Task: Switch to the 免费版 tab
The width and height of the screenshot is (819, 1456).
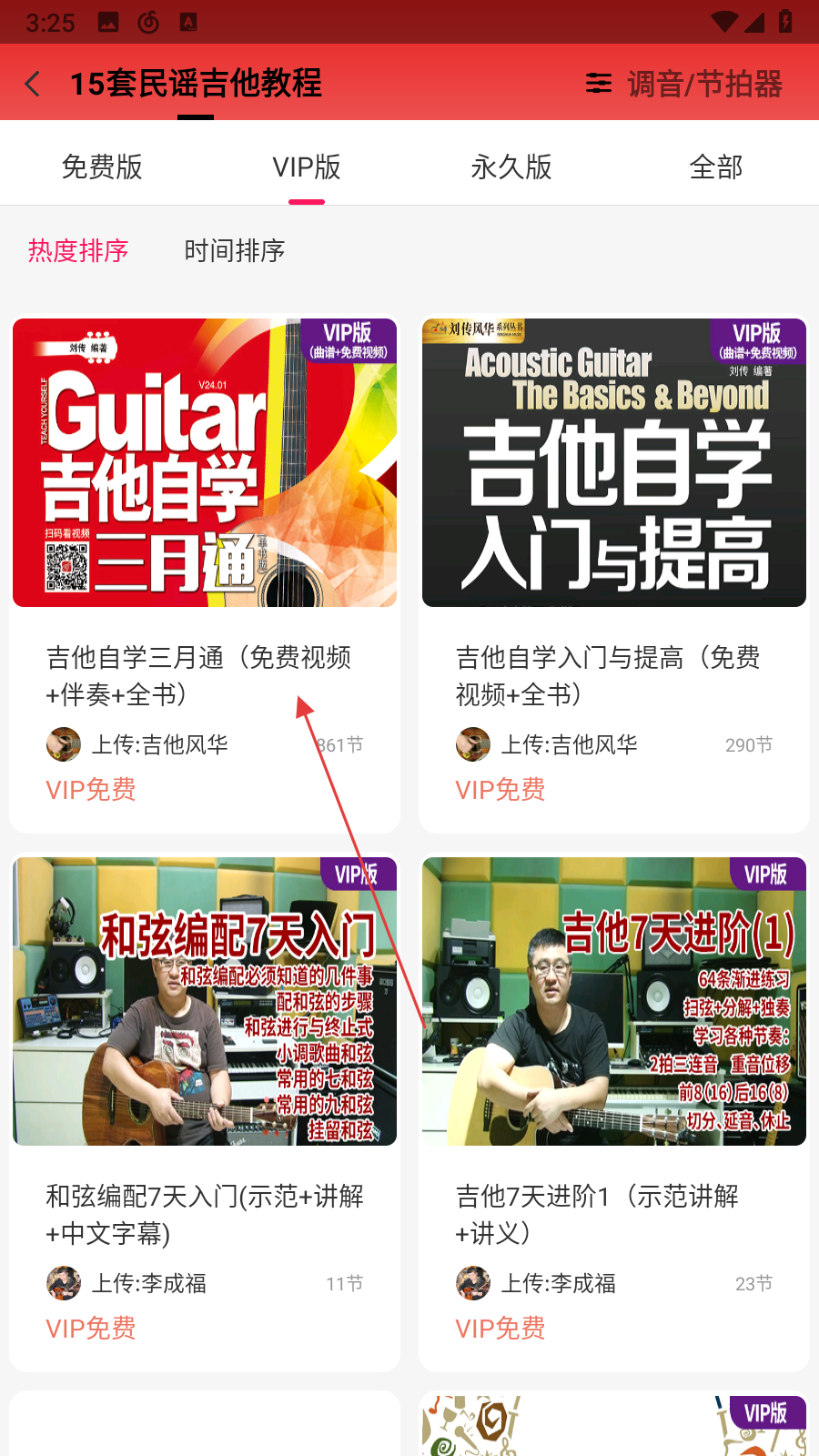Action: pyautogui.click(x=102, y=167)
